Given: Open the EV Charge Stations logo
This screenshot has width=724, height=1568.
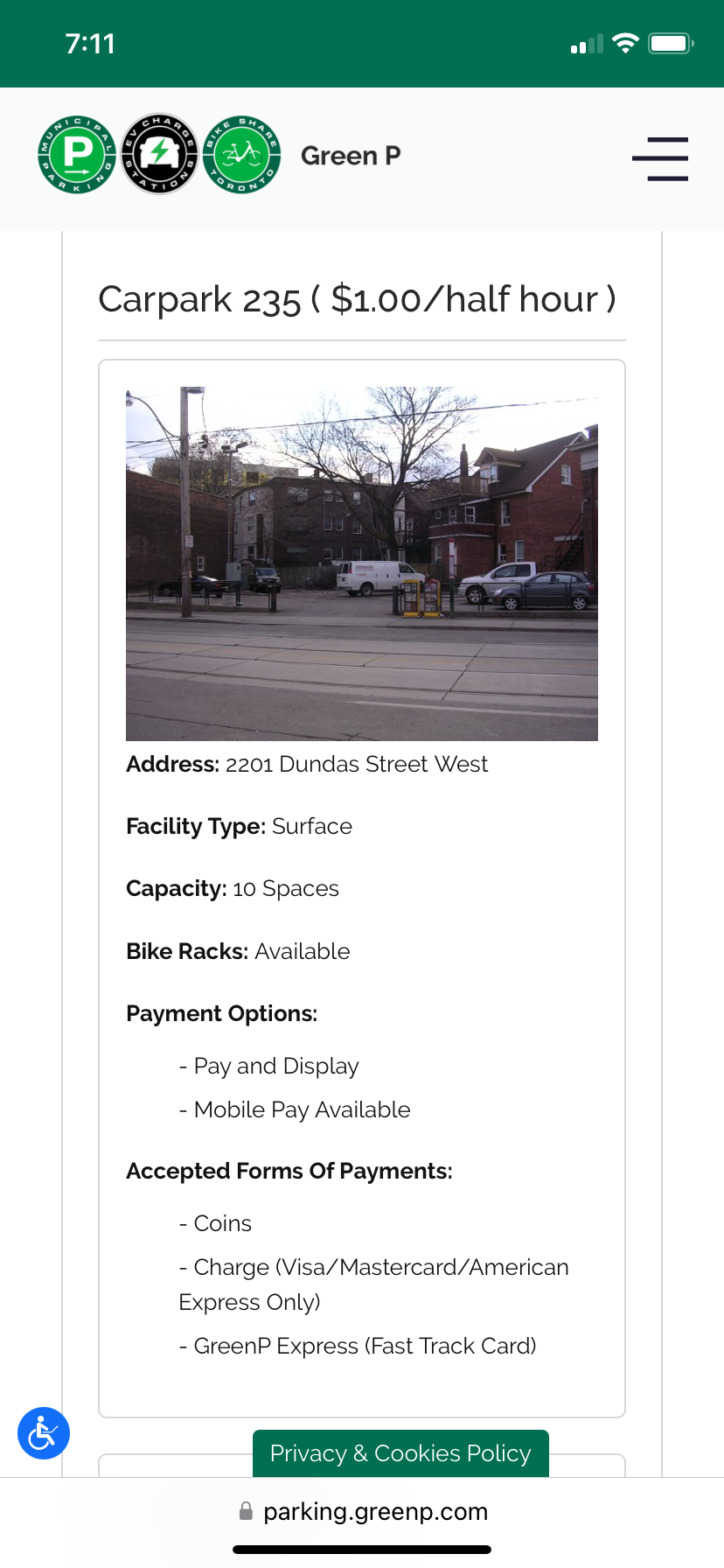Looking at the screenshot, I should point(159,154).
